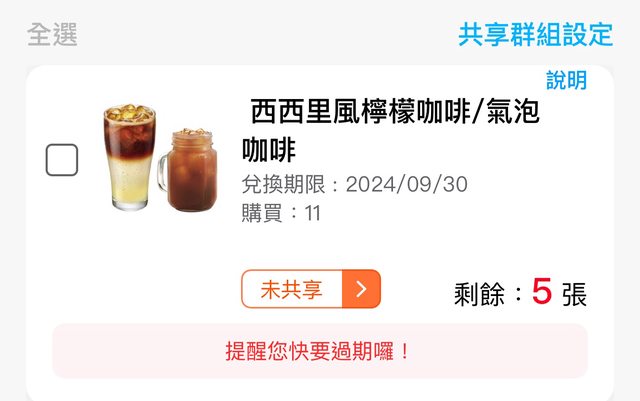
Task: Open the 說明 explanation link
Action: (566, 80)
